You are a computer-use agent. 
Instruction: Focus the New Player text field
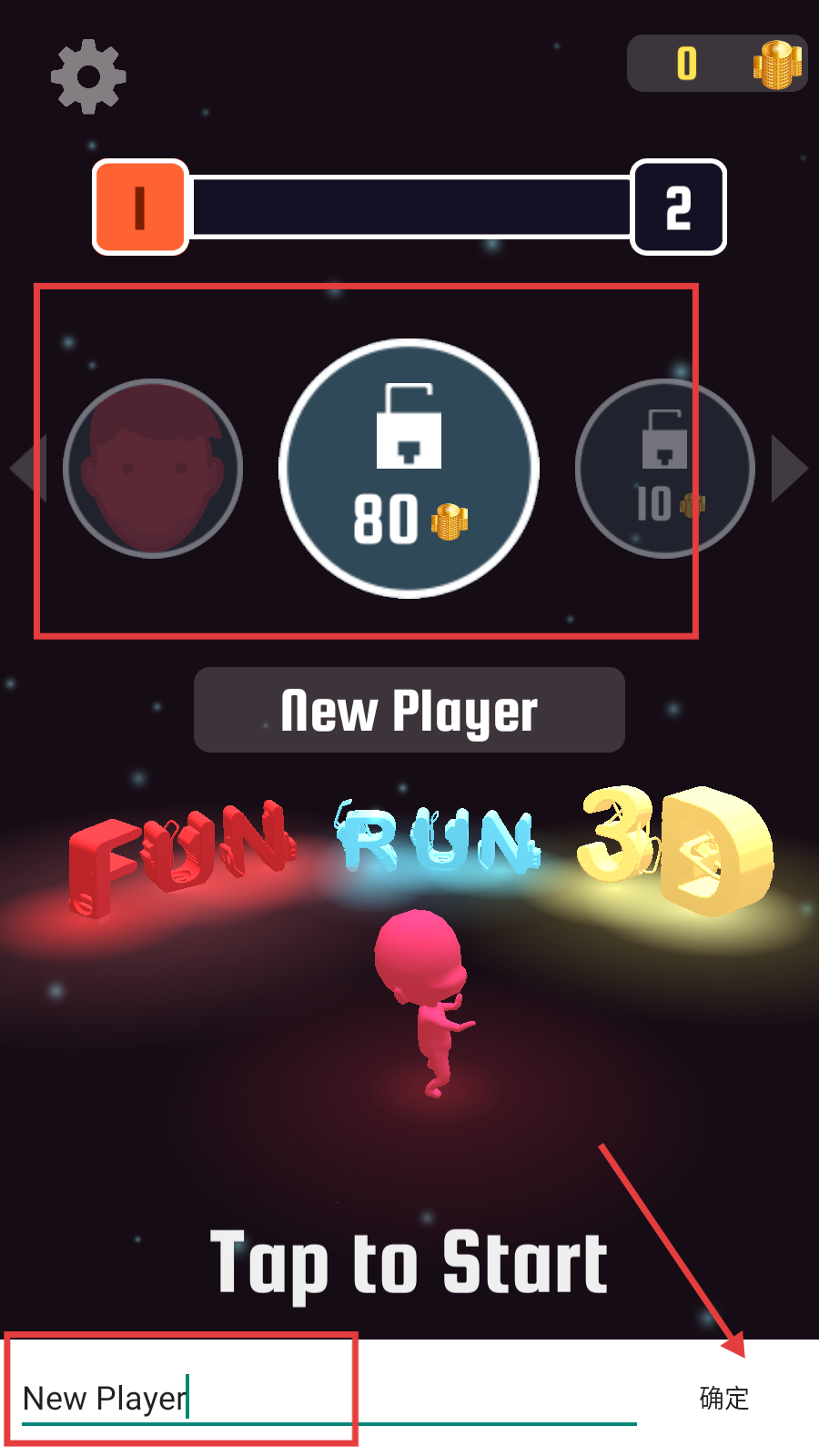tap(329, 1398)
